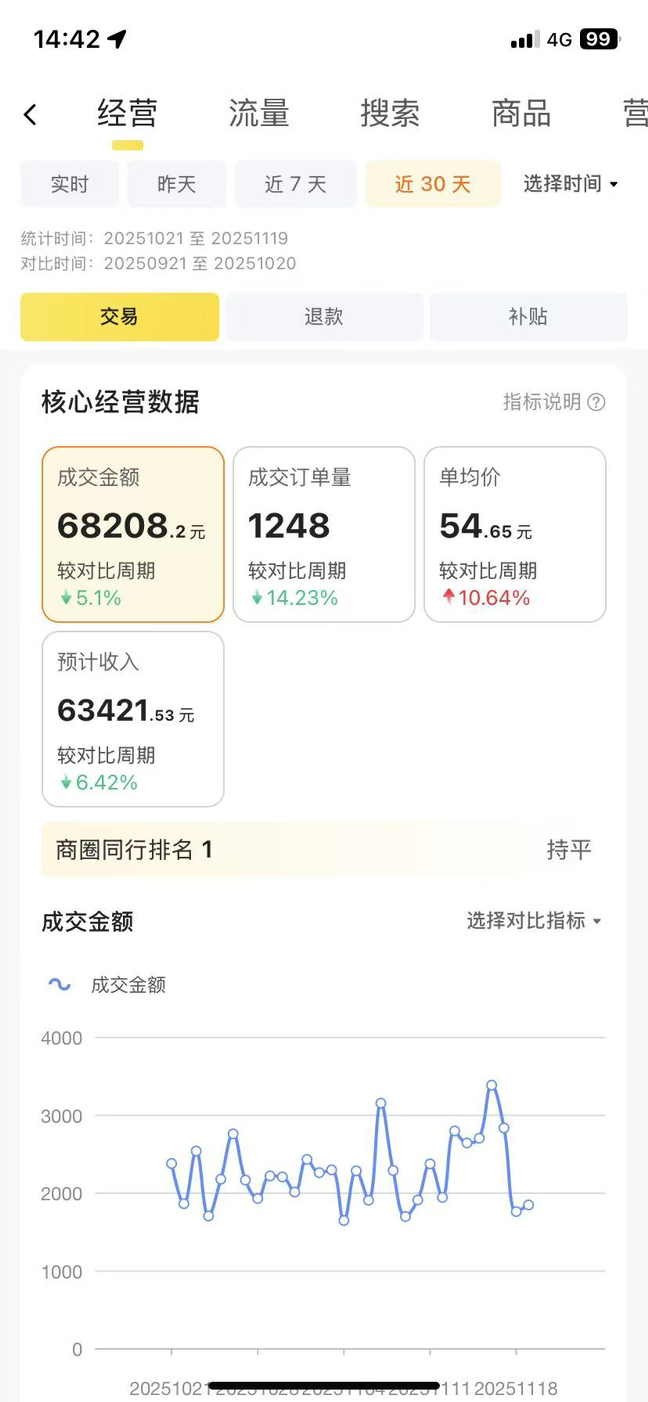Screen dimensions: 648x1402
Task: Select the 单均价 metric card
Action: (x=515, y=534)
